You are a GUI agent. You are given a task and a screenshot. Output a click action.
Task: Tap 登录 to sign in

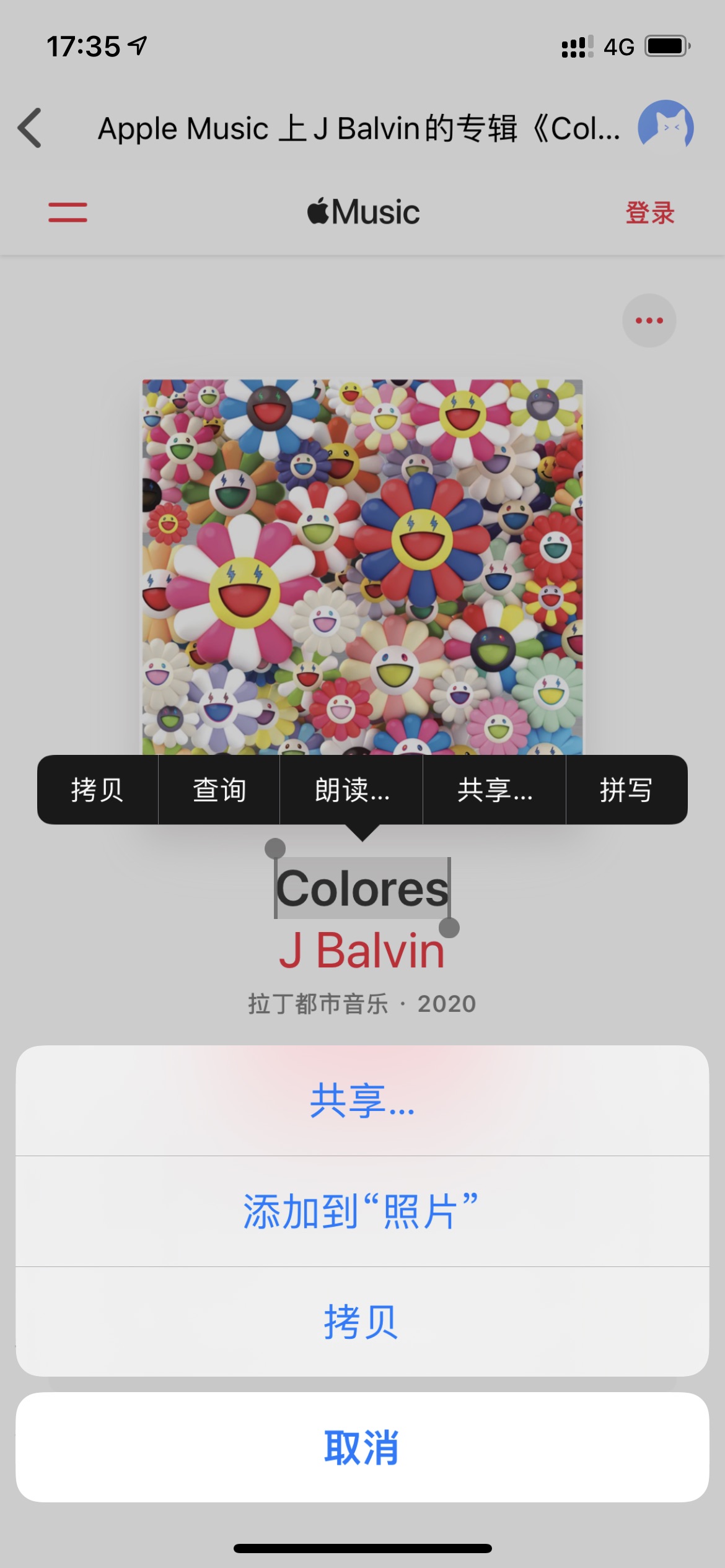pos(649,212)
